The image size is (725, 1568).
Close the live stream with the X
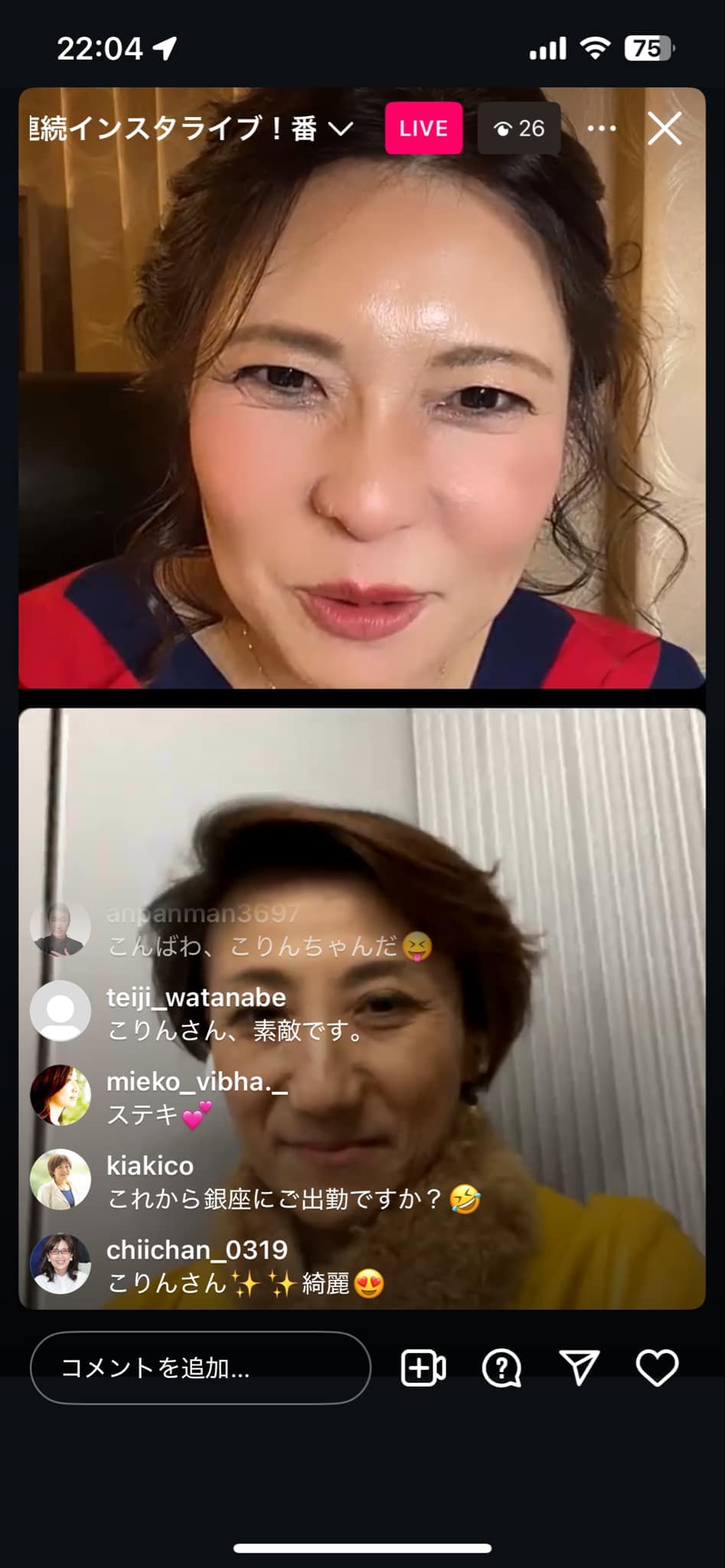[664, 129]
